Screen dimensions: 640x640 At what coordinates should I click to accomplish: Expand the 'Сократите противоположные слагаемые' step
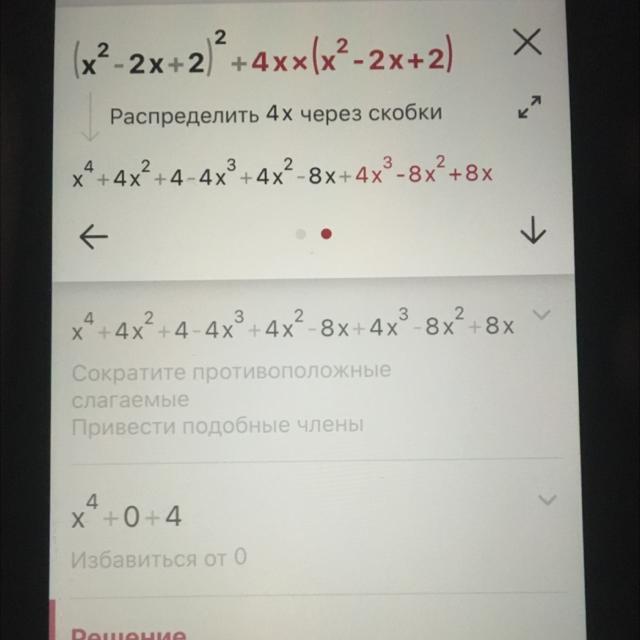pos(543,316)
